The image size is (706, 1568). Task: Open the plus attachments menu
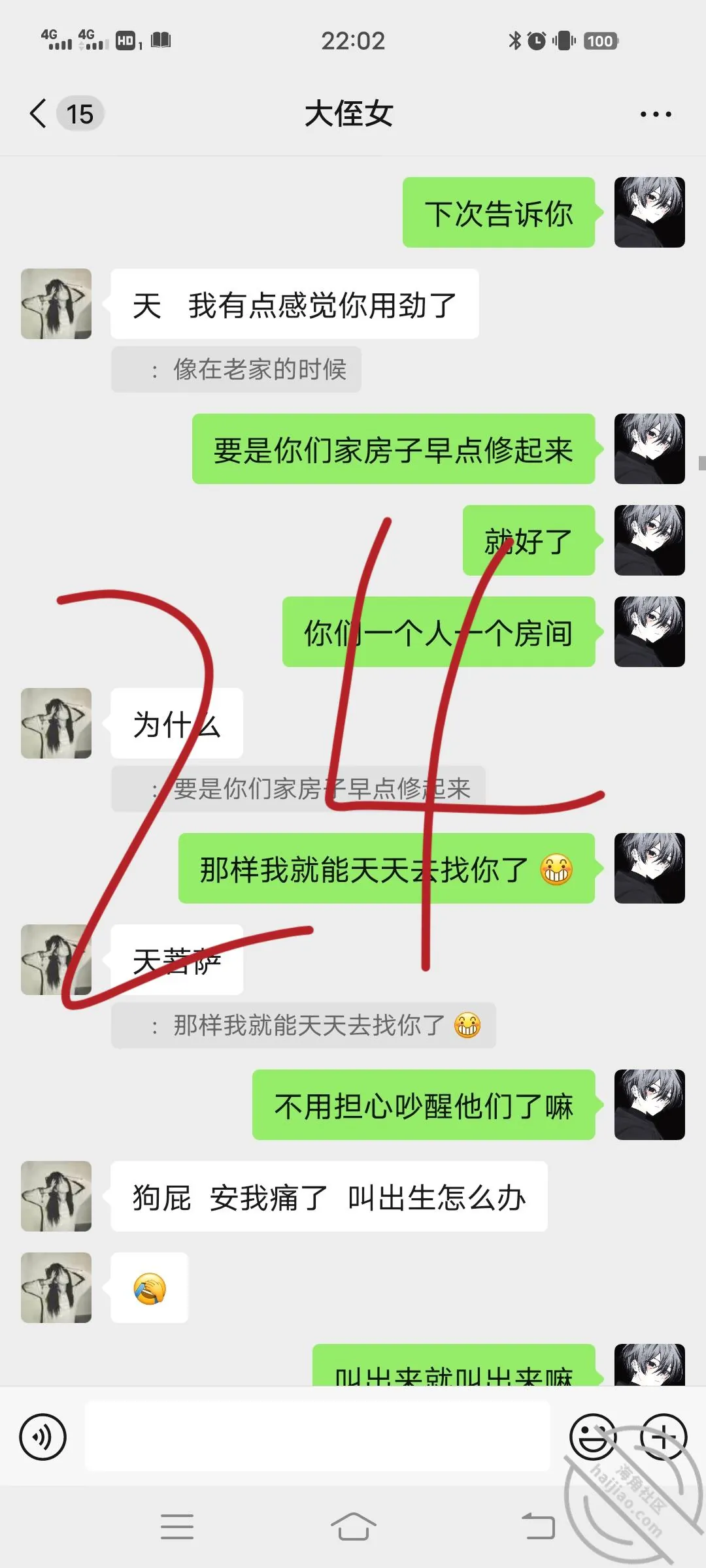[x=663, y=1437]
